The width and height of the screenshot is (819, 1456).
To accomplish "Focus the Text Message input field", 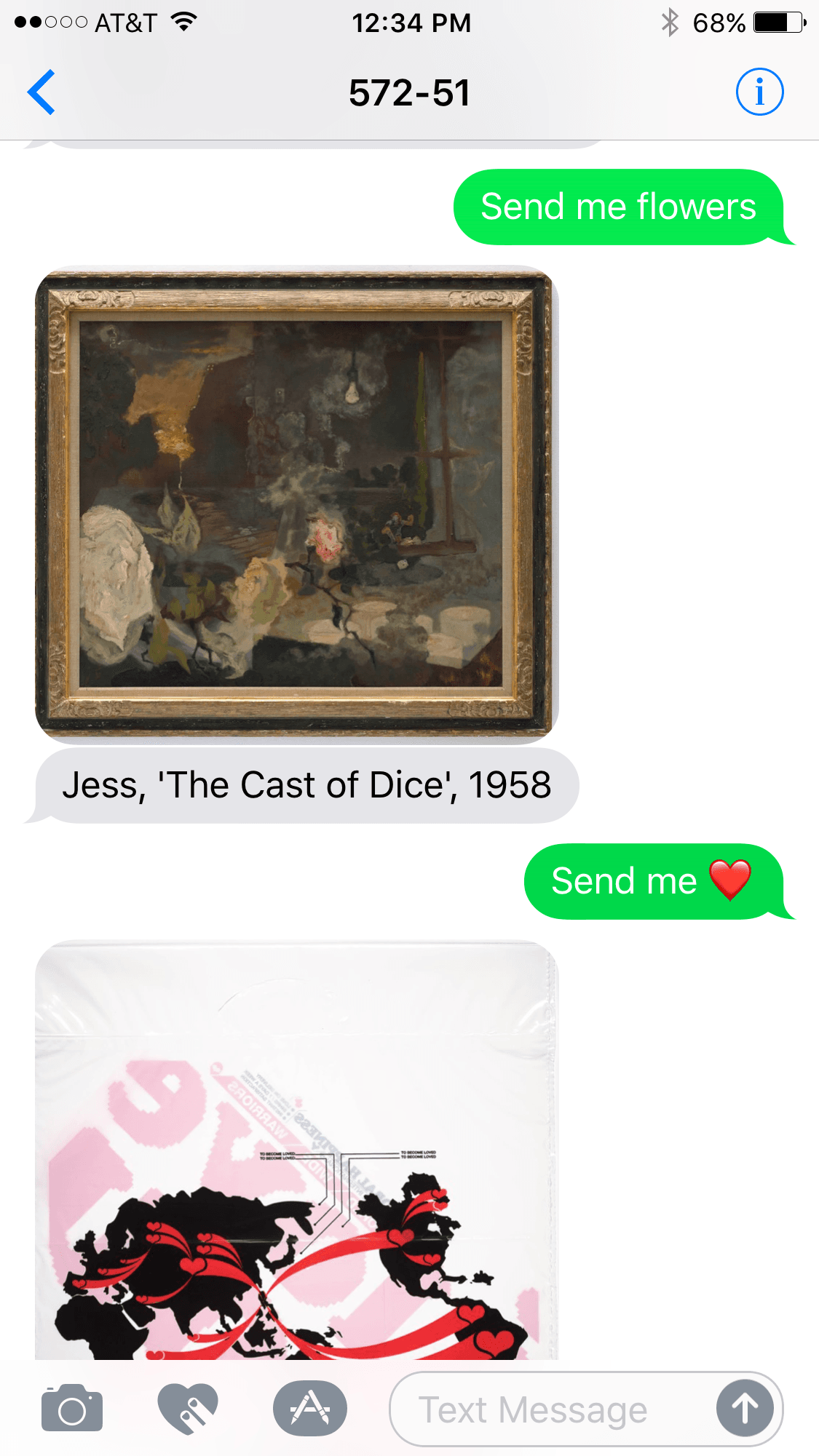I will 539,1409.
